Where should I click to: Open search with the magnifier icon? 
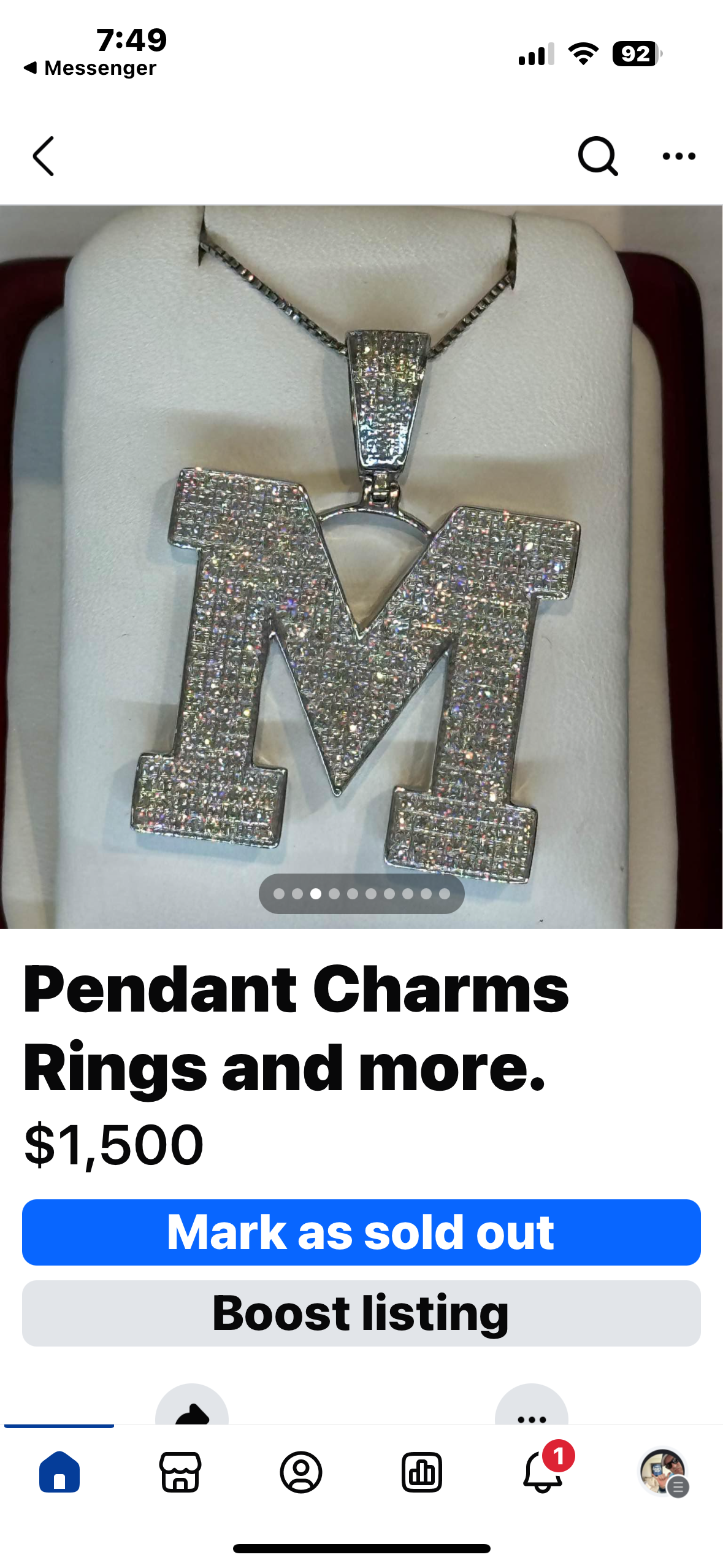597,156
